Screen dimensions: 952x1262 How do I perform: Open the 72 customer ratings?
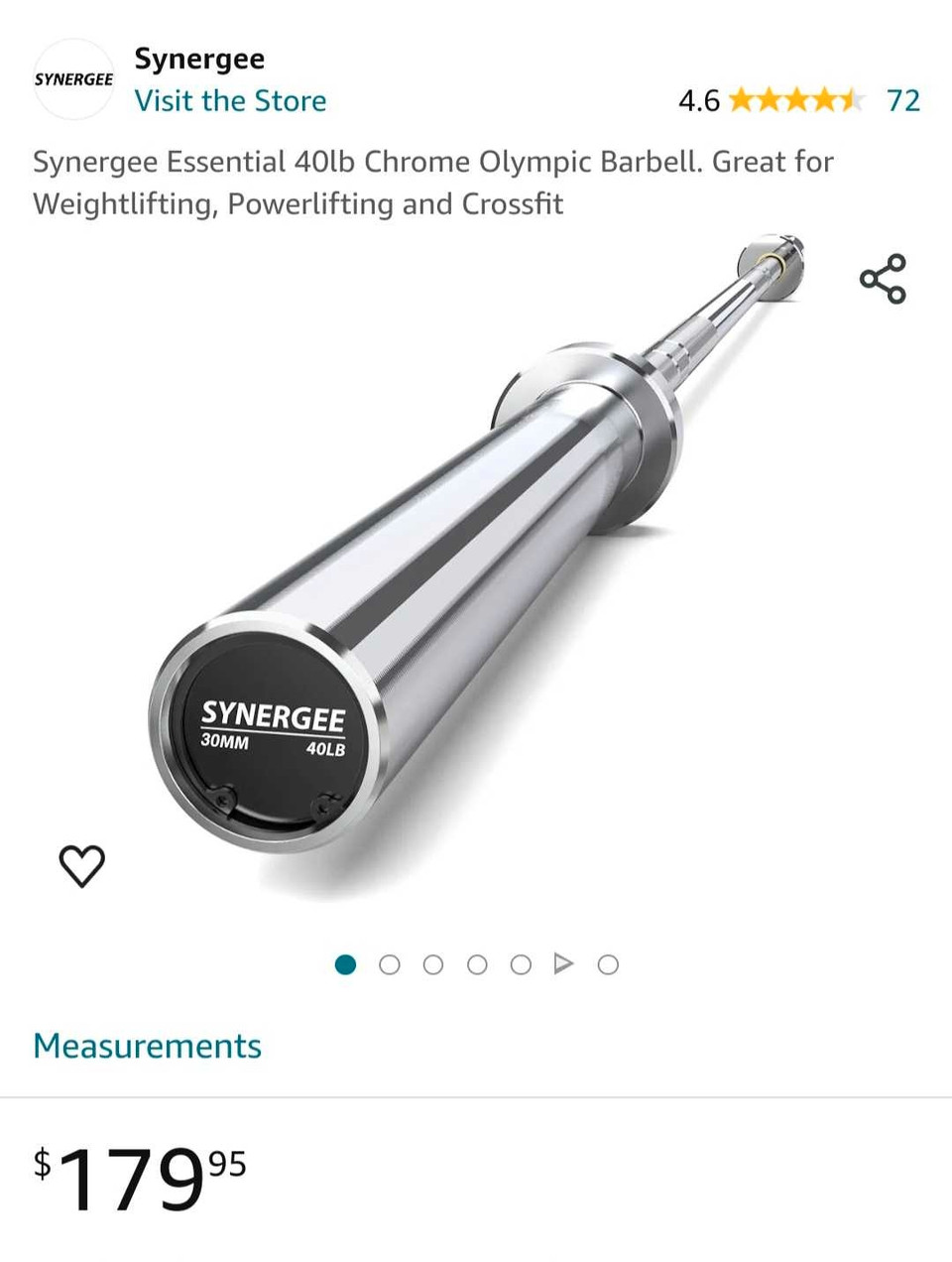click(x=902, y=101)
